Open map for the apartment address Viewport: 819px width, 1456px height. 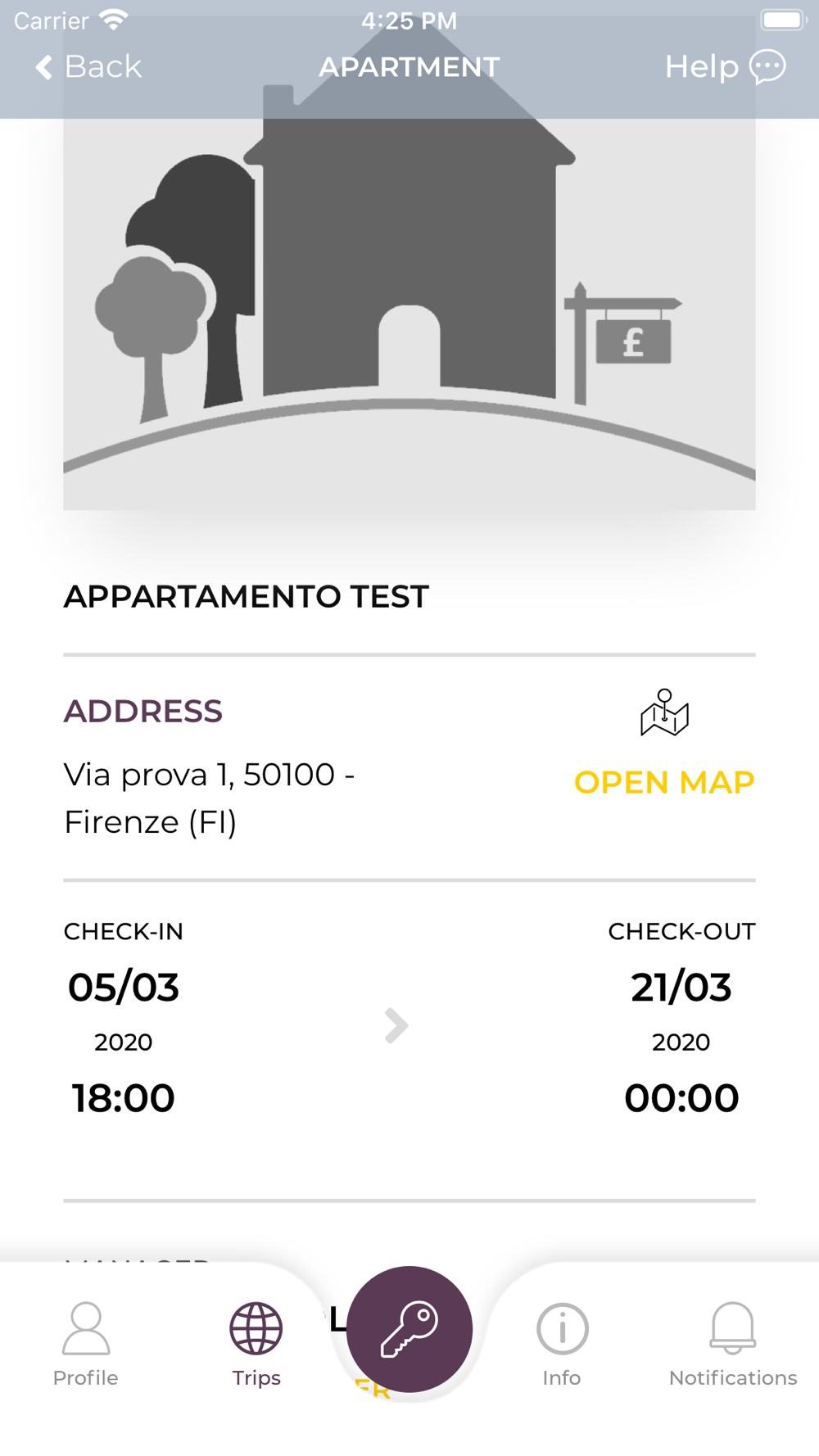[x=664, y=783]
